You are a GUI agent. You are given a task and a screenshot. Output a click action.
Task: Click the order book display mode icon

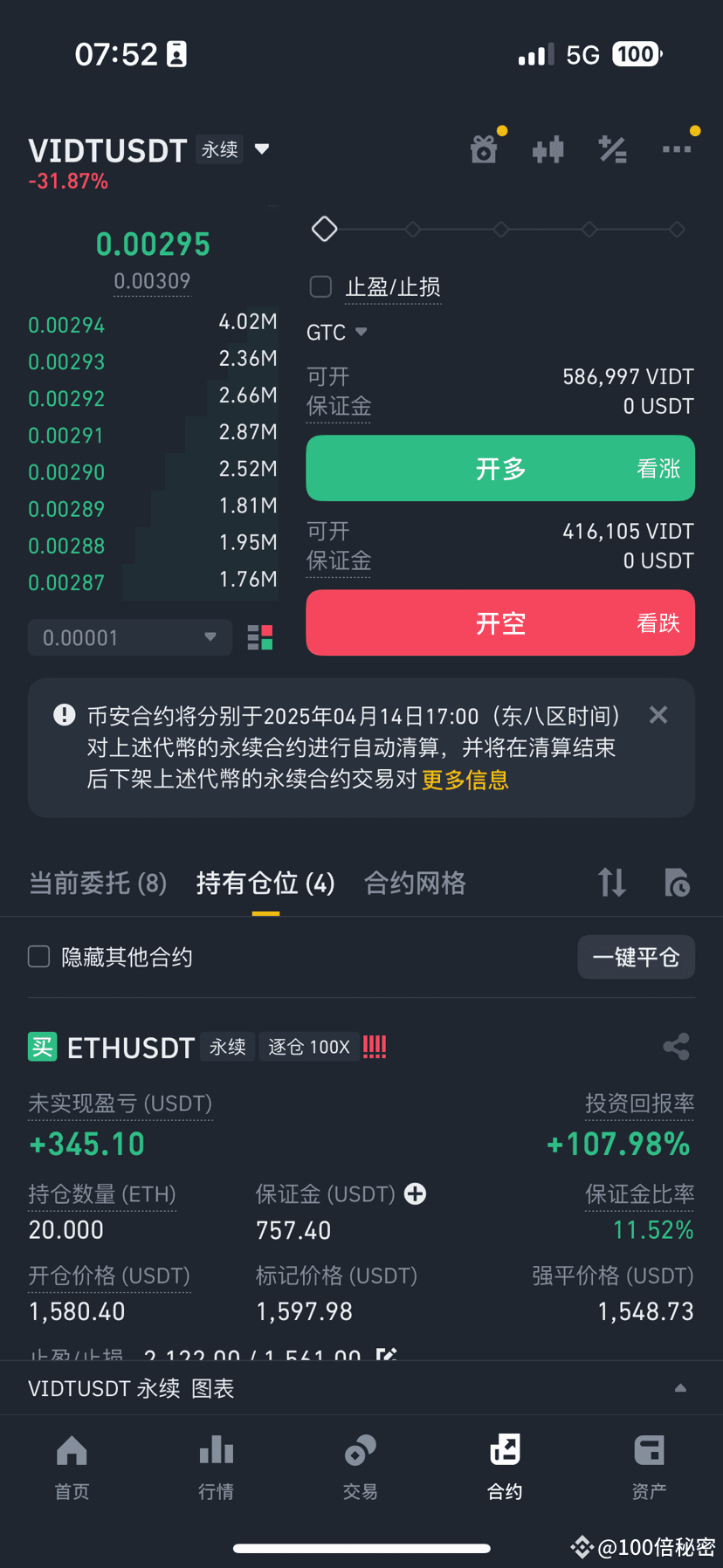pos(259,637)
